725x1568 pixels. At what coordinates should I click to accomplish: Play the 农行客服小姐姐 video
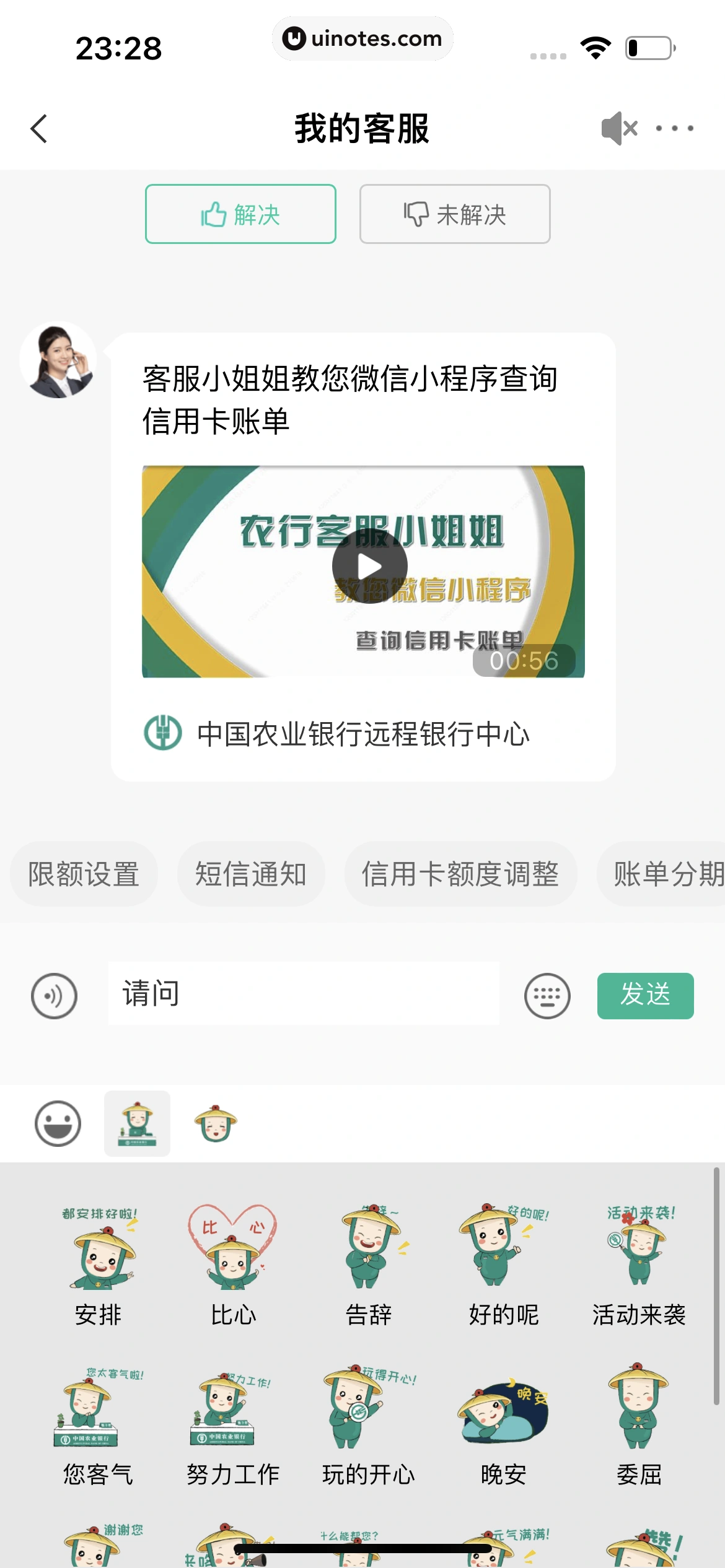pos(369,566)
